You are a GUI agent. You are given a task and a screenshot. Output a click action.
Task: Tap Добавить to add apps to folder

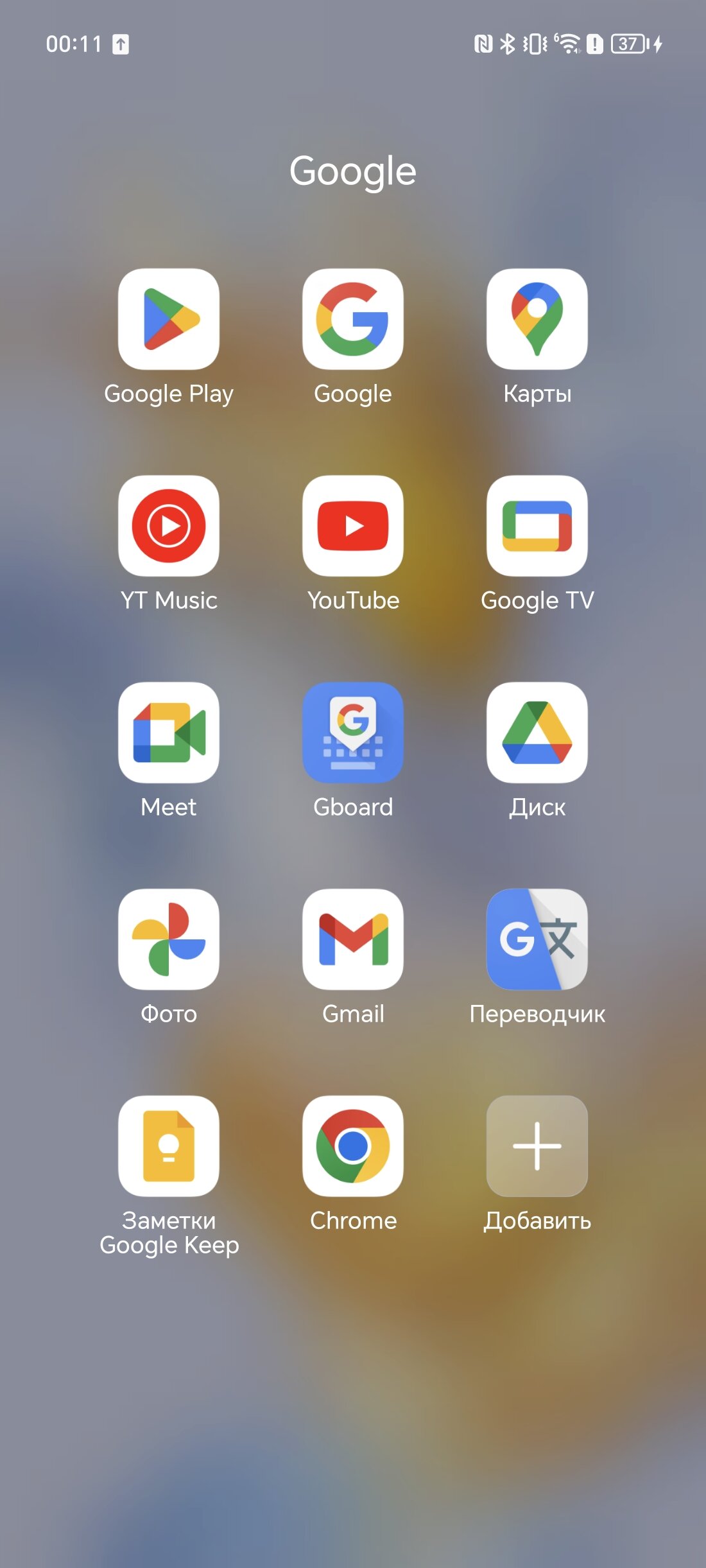point(537,1146)
